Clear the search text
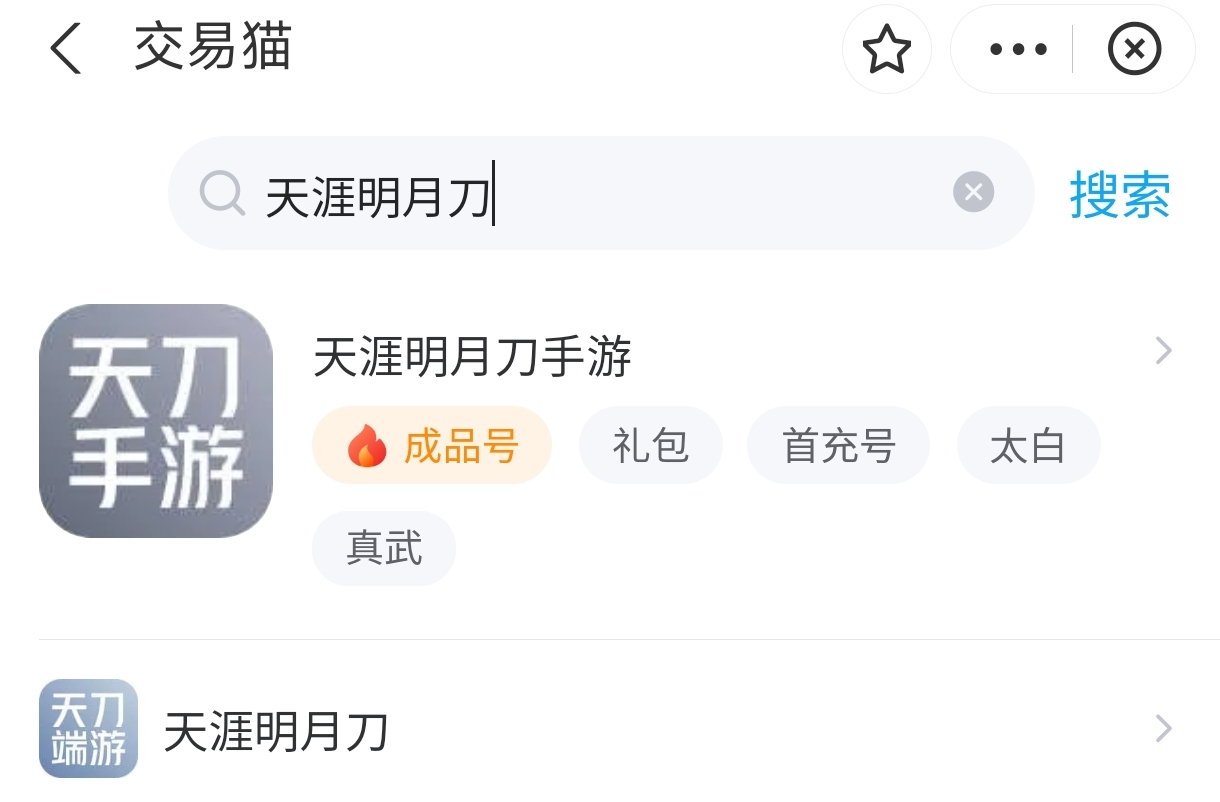Image resolution: width=1220 pixels, height=802 pixels. tap(973, 192)
